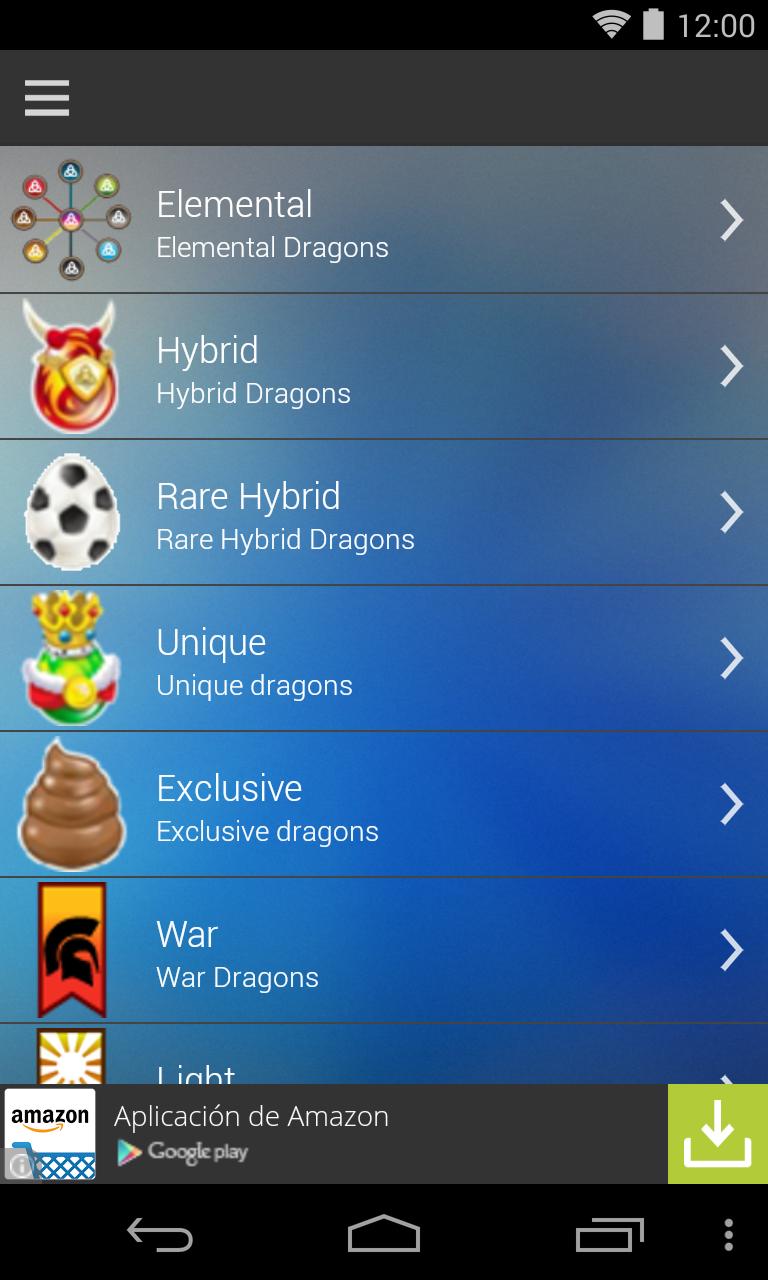This screenshot has height=1280, width=768.
Task: Expand the Elemental category via its chevron
Action: point(733,219)
